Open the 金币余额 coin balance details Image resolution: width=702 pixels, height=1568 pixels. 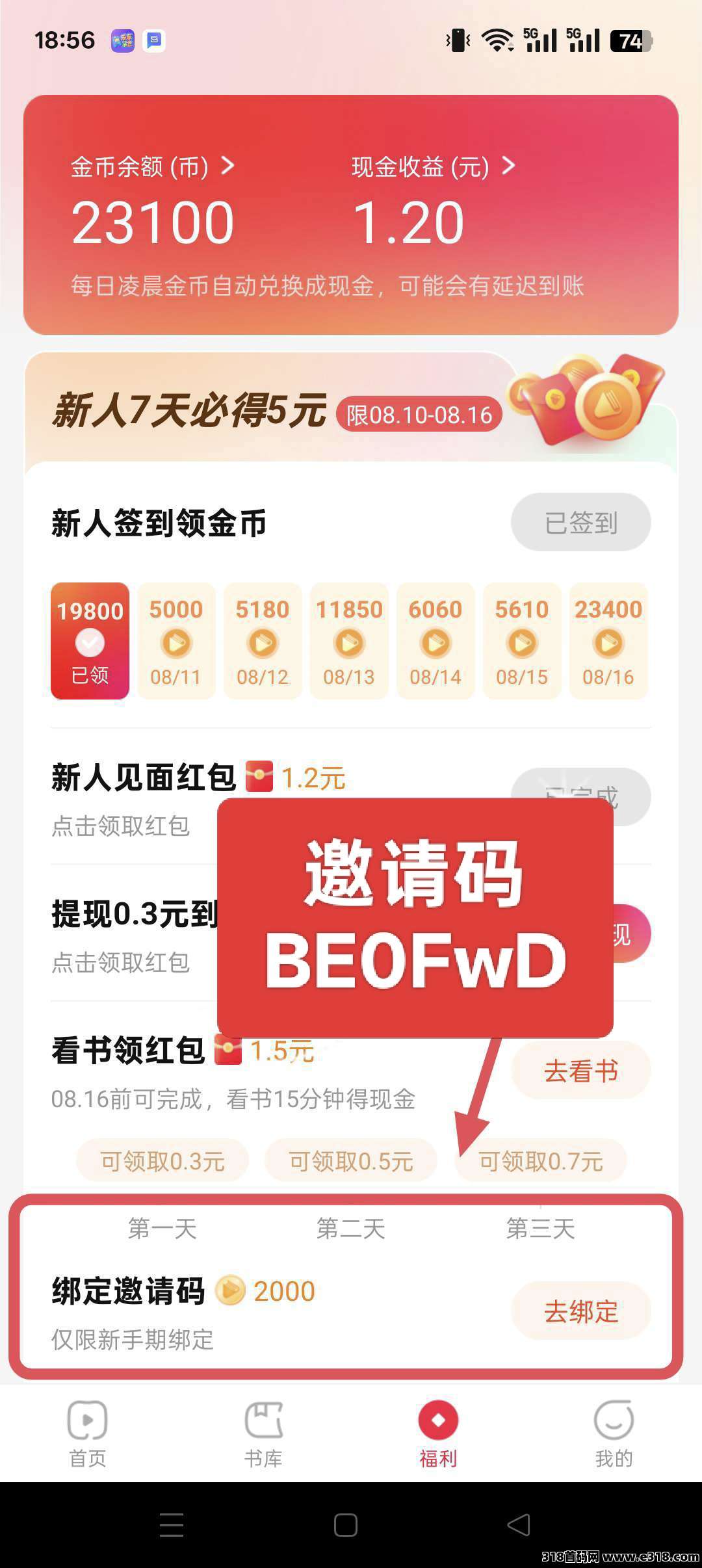click(x=152, y=167)
